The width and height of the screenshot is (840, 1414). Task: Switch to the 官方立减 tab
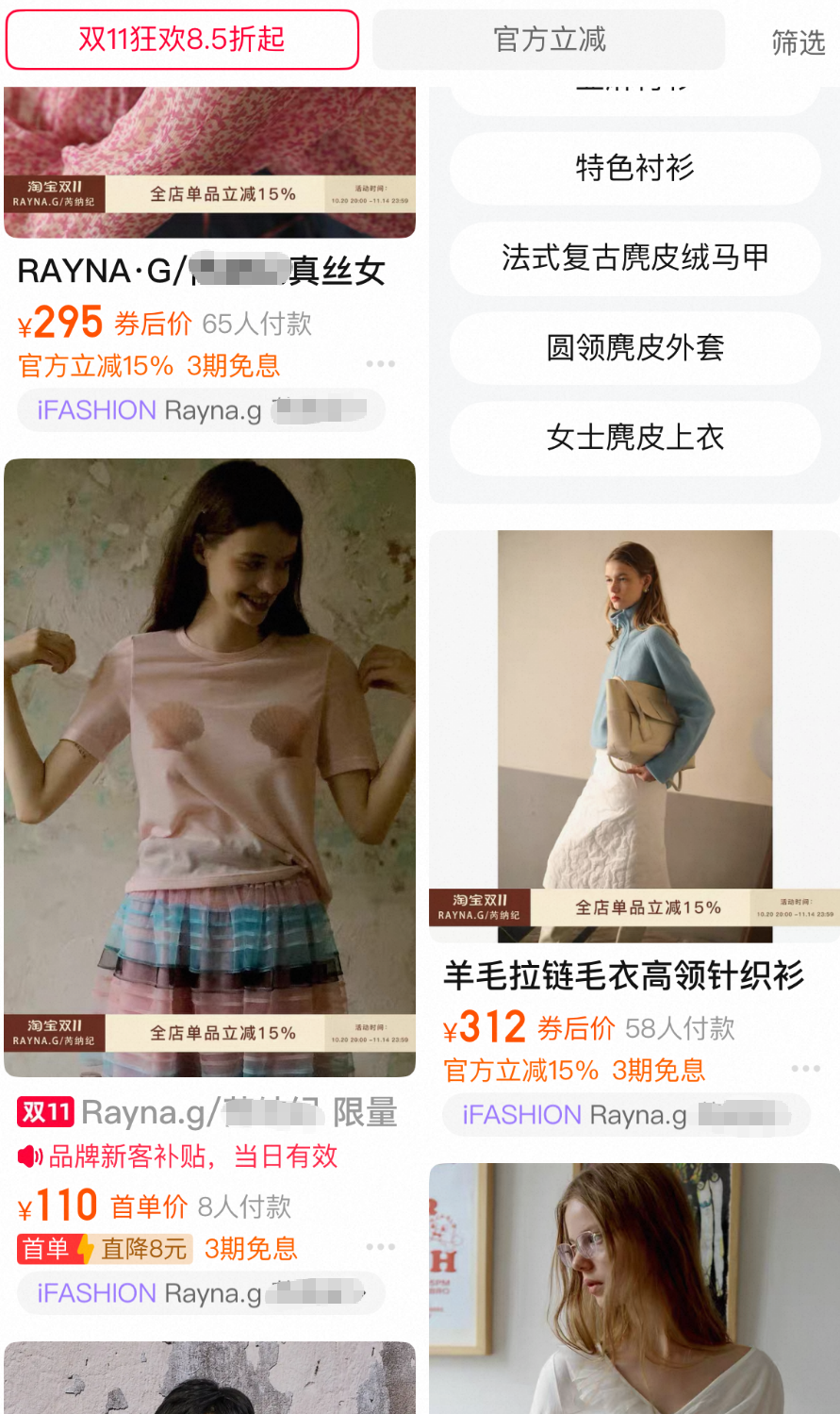click(x=550, y=39)
